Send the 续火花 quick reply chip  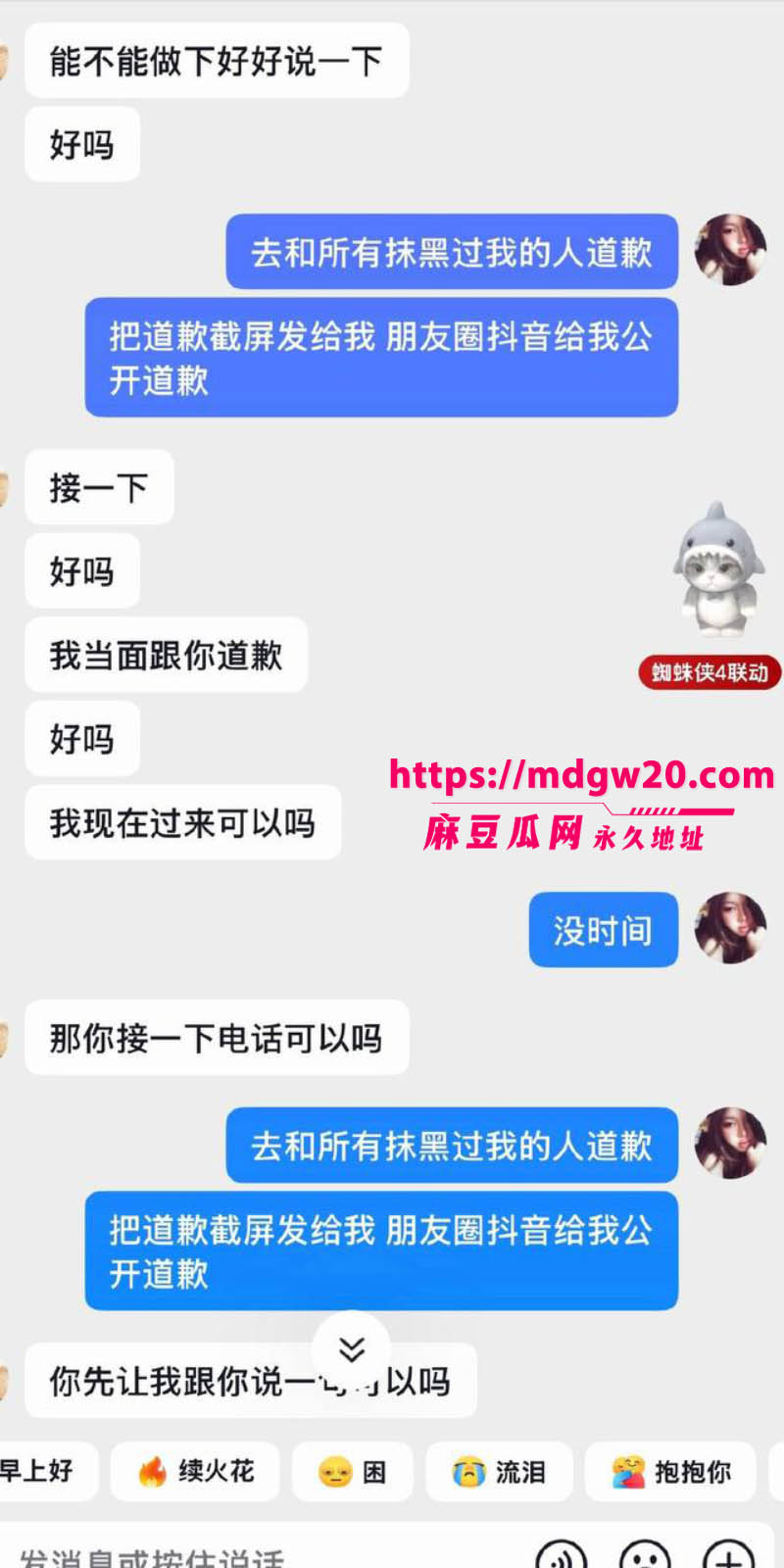coord(195,1471)
